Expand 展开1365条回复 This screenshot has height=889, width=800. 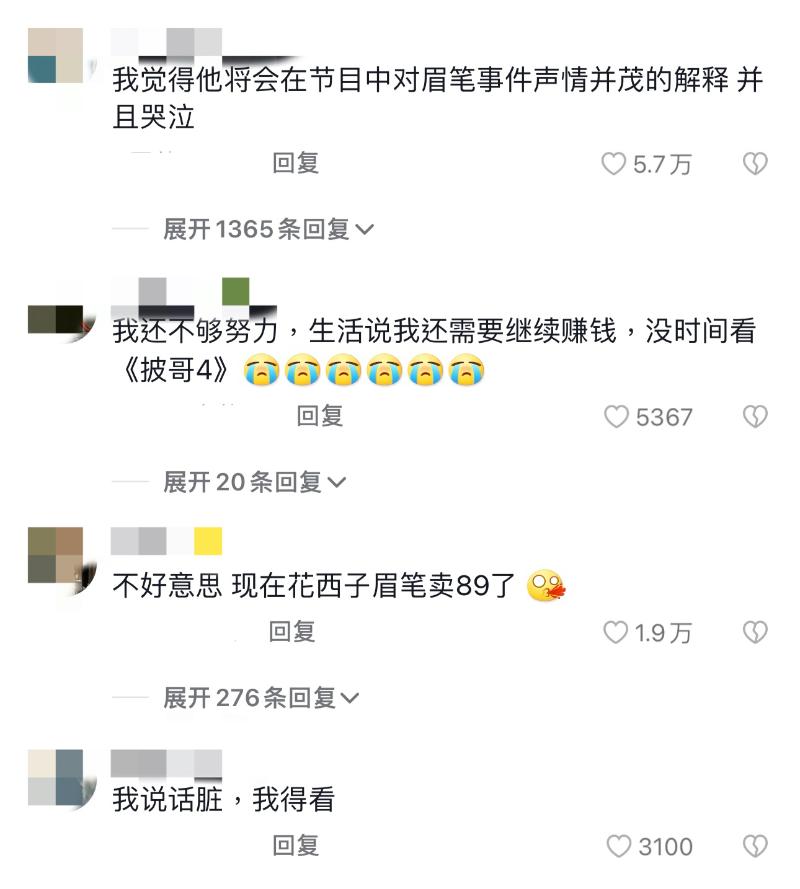(x=268, y=229)
